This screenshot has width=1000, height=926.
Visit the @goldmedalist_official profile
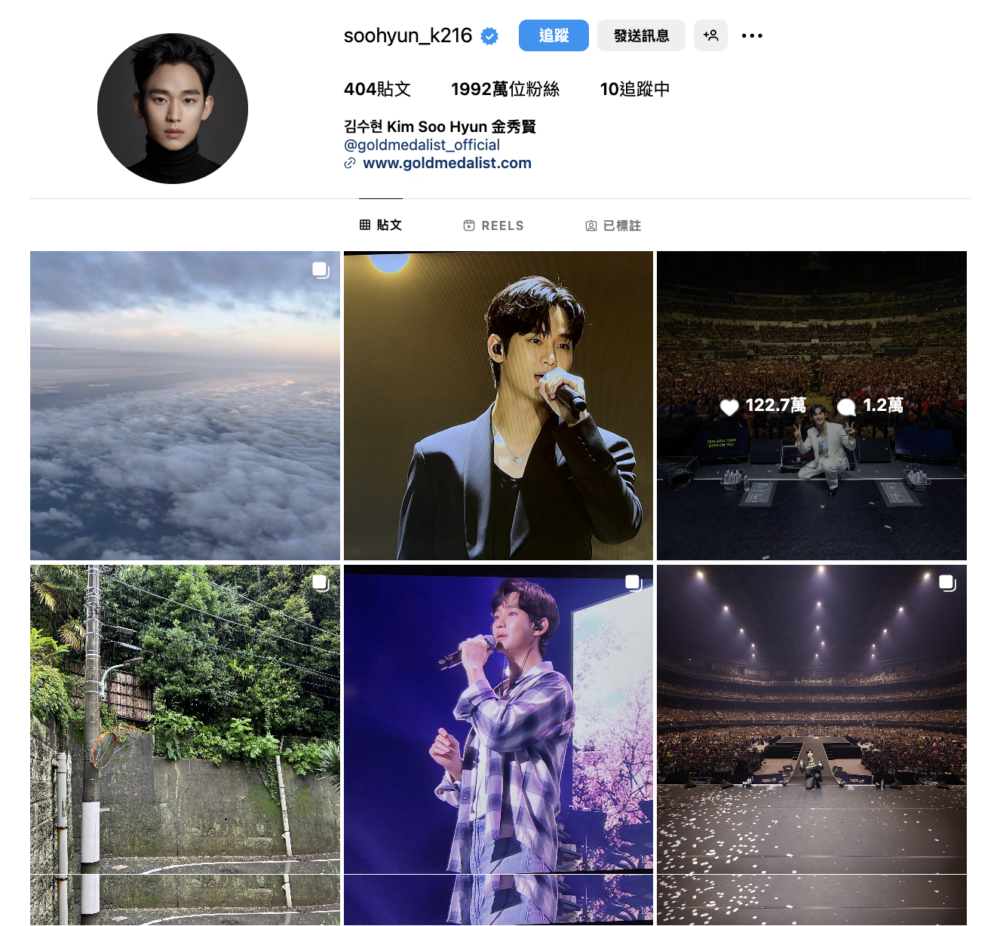point(421,145)
